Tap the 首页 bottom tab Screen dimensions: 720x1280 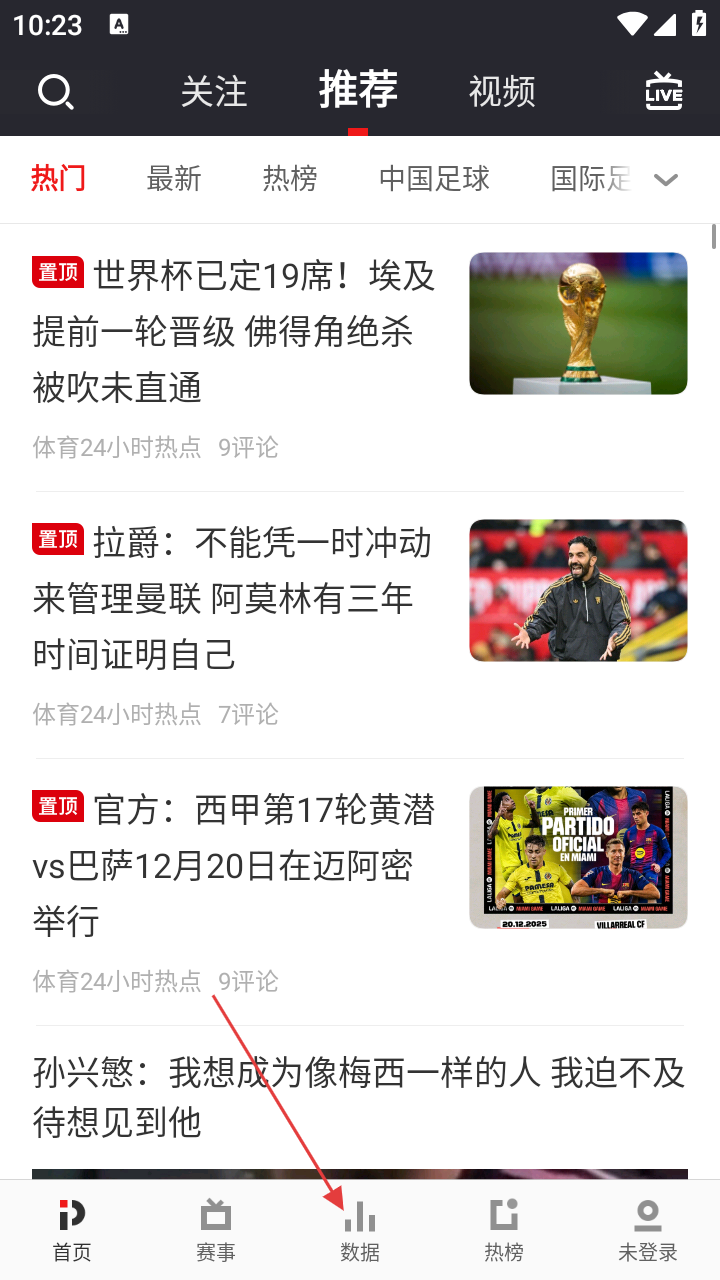(x=72, y=1230)
